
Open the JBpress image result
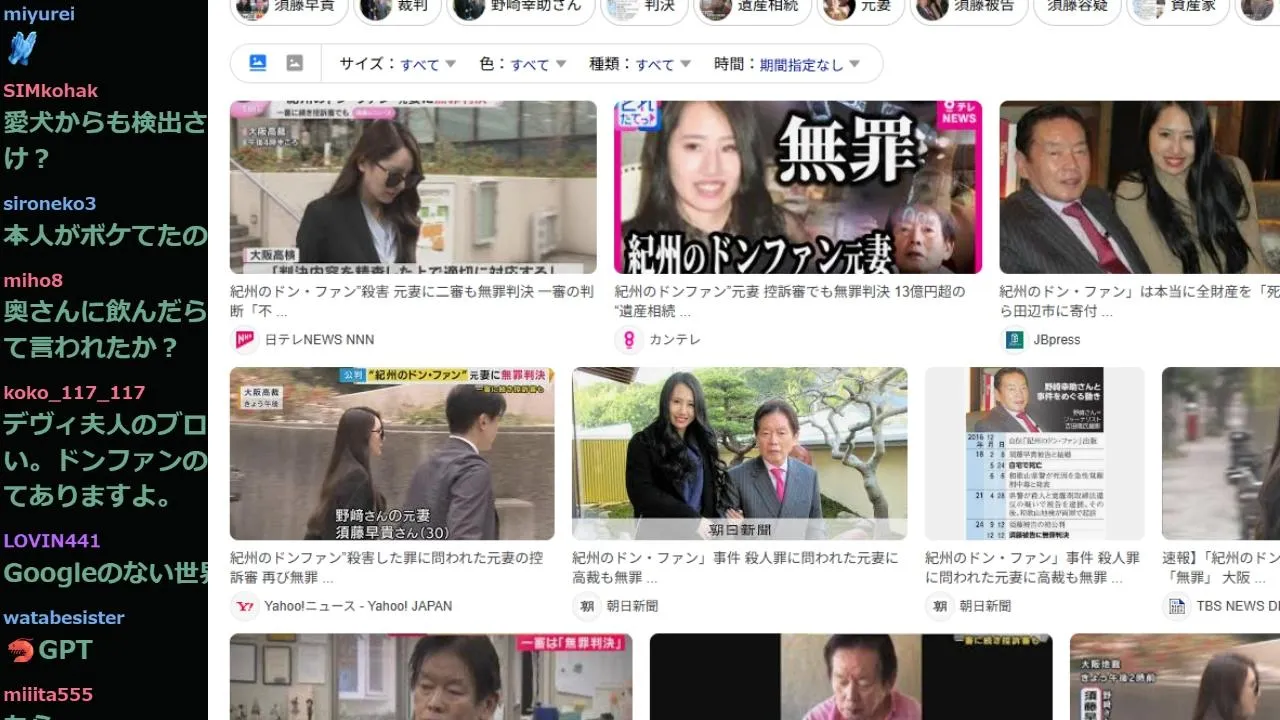pos(1139,187)
